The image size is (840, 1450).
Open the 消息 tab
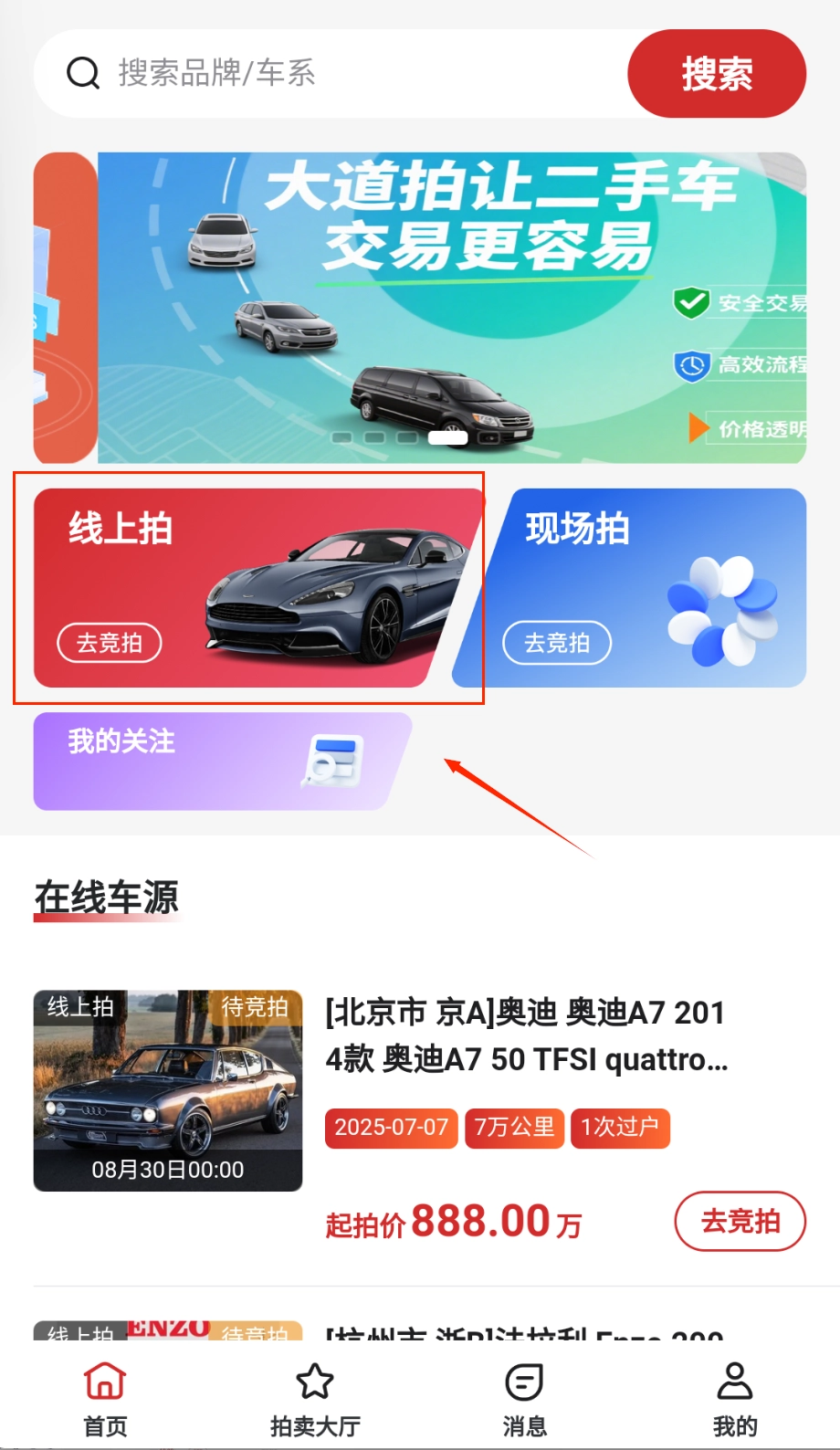[524, 1400]
